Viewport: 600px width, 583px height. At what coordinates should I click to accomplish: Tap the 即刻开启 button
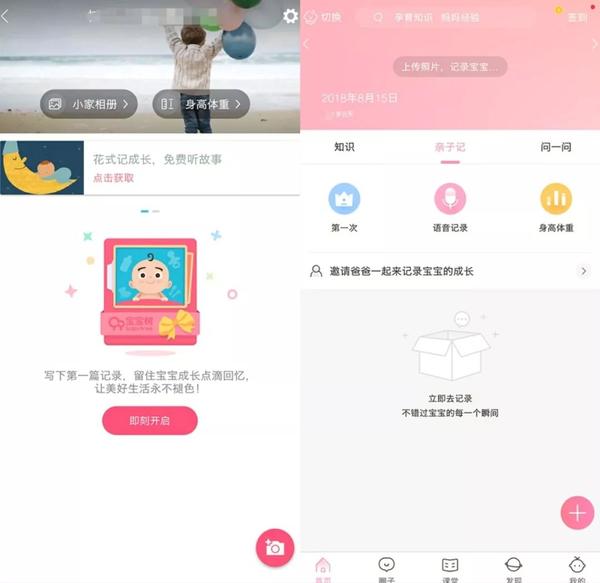pos(150,421)
